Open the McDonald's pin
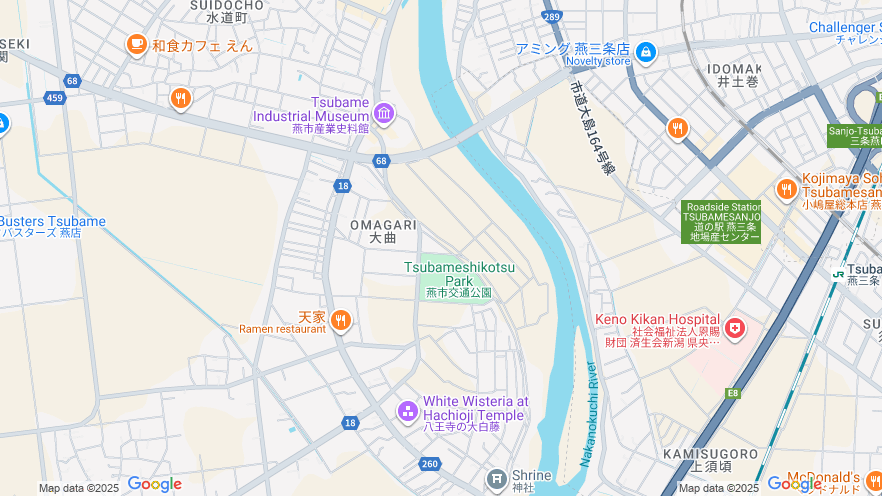 [x=872, y=482]
